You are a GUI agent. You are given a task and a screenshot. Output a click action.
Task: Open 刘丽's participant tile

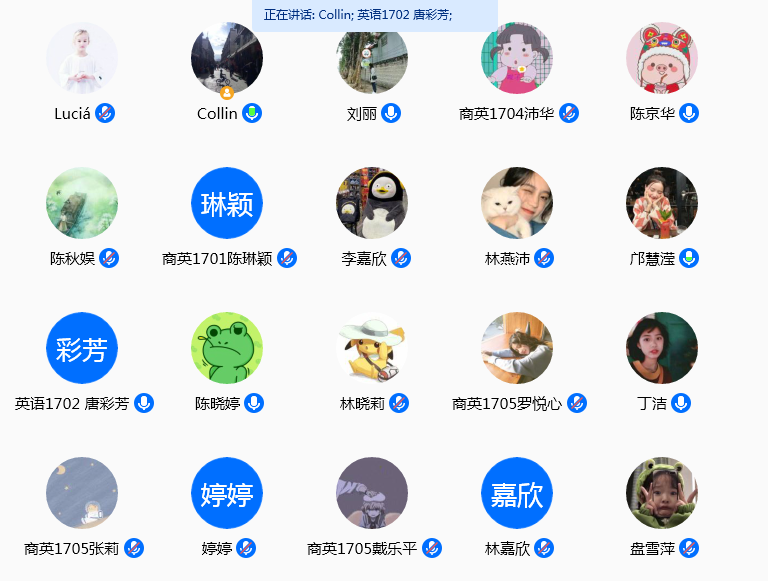(x=372, y=60)
